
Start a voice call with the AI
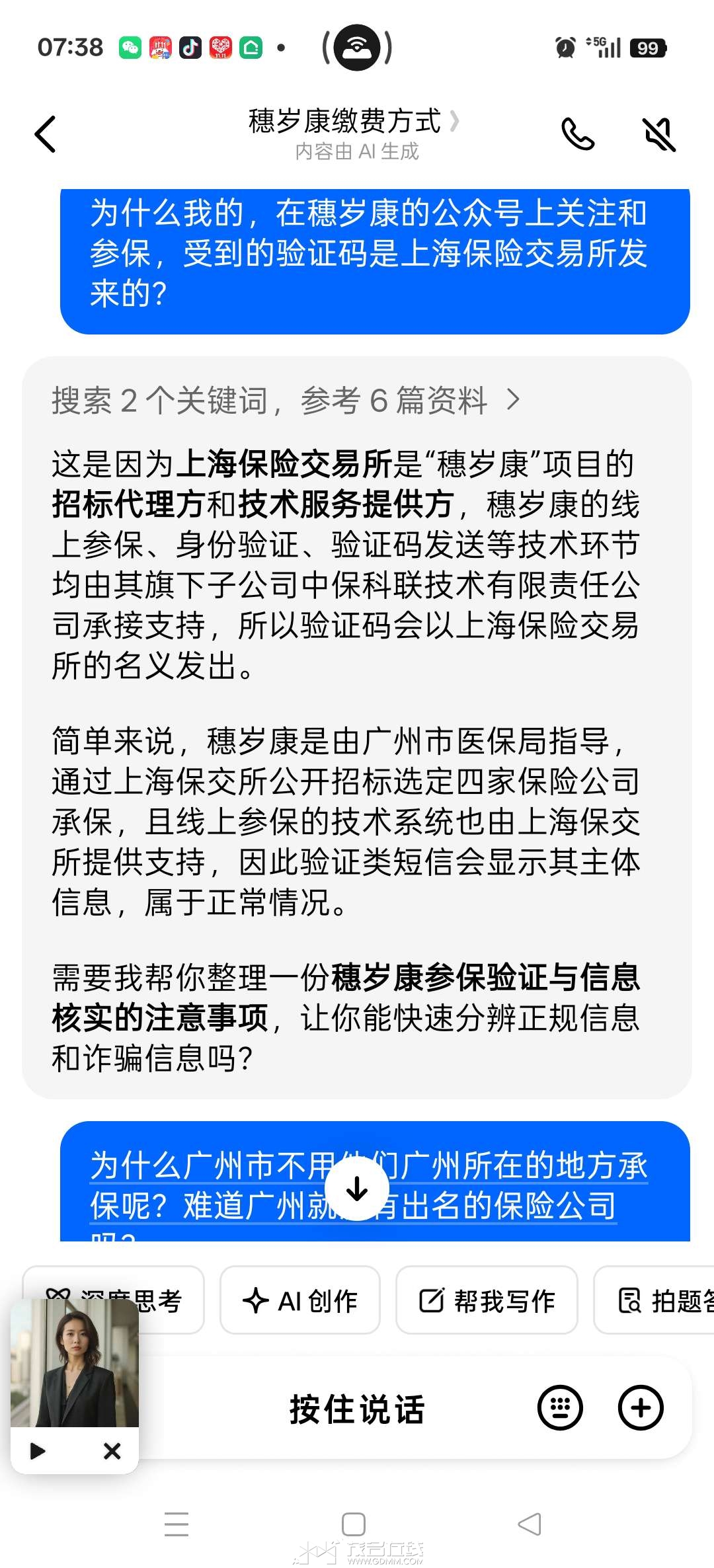577,134
